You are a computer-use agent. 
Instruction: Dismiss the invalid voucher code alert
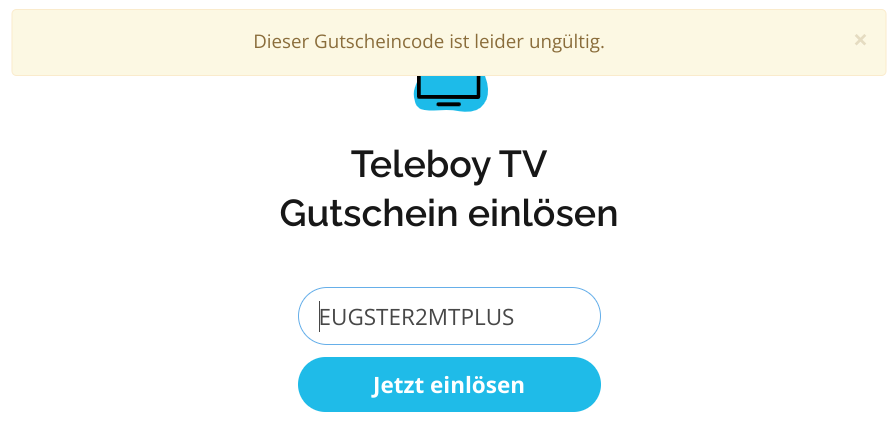pyautogui.click(x=860, y=40)
